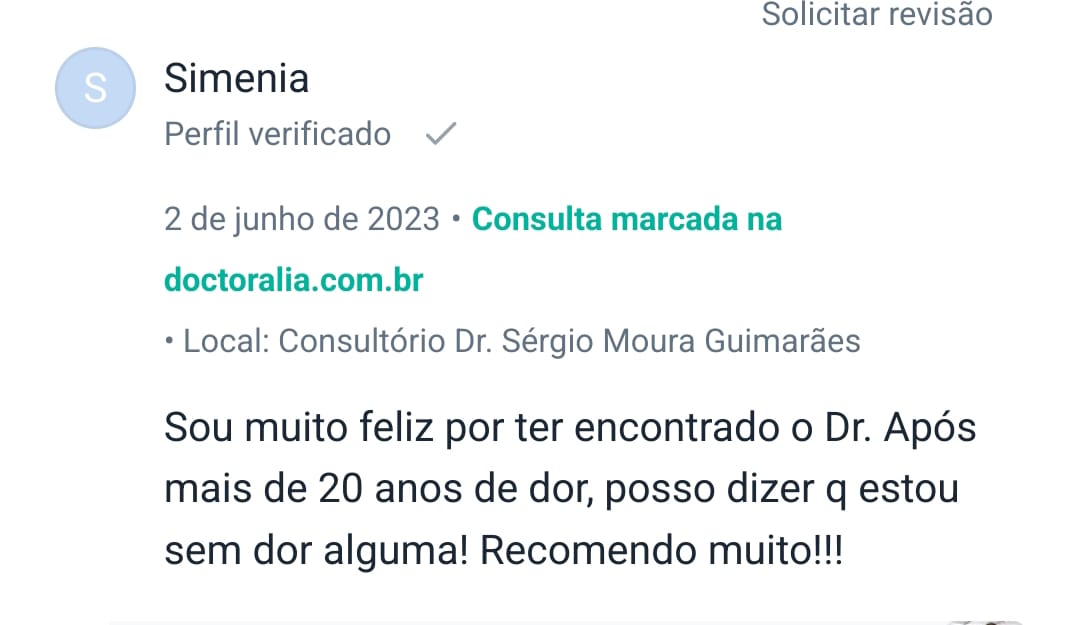
Task: Open Simenia's profile avatar
Action: (95, 88)
